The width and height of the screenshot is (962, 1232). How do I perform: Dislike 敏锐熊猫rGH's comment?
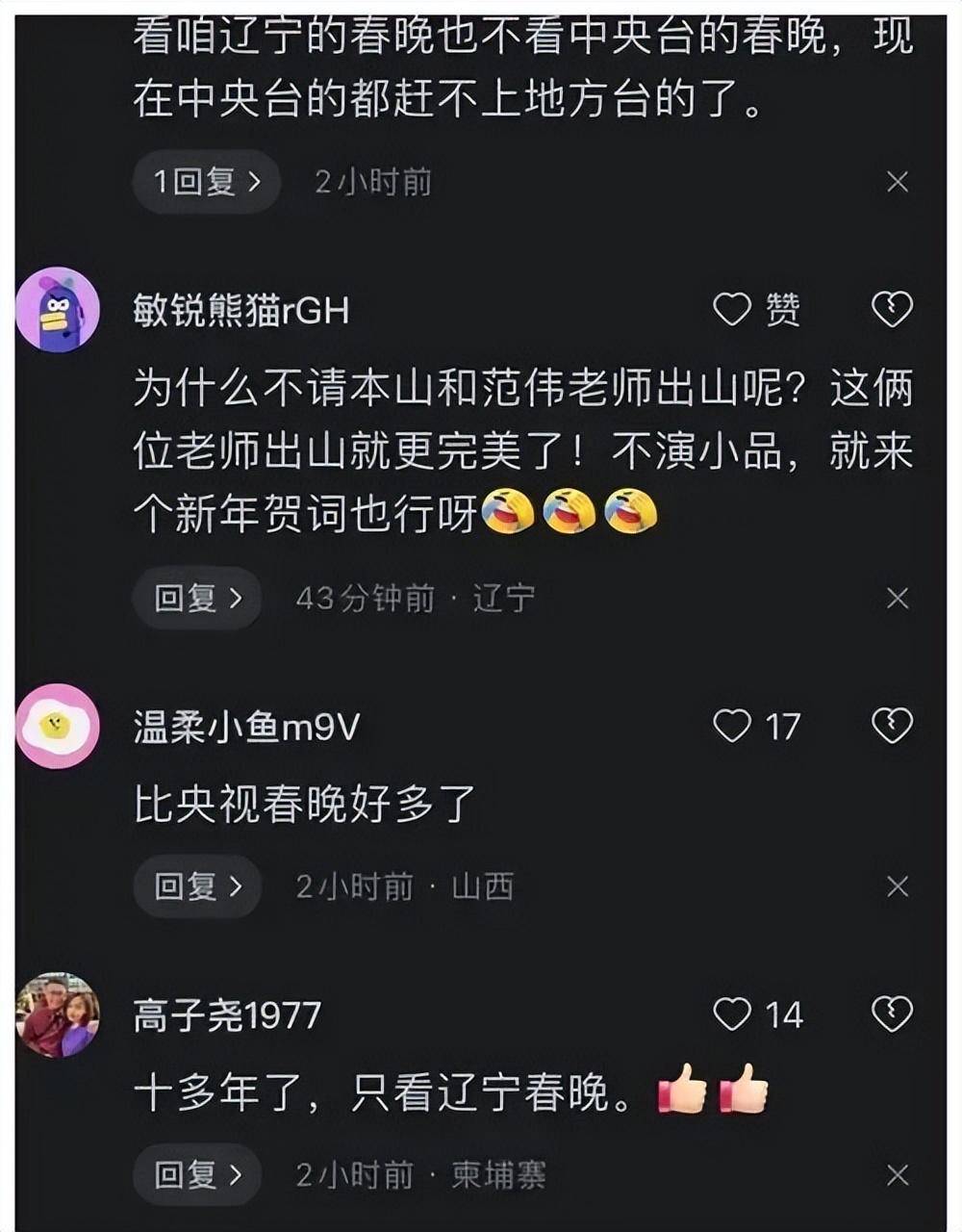click(891, 310)
